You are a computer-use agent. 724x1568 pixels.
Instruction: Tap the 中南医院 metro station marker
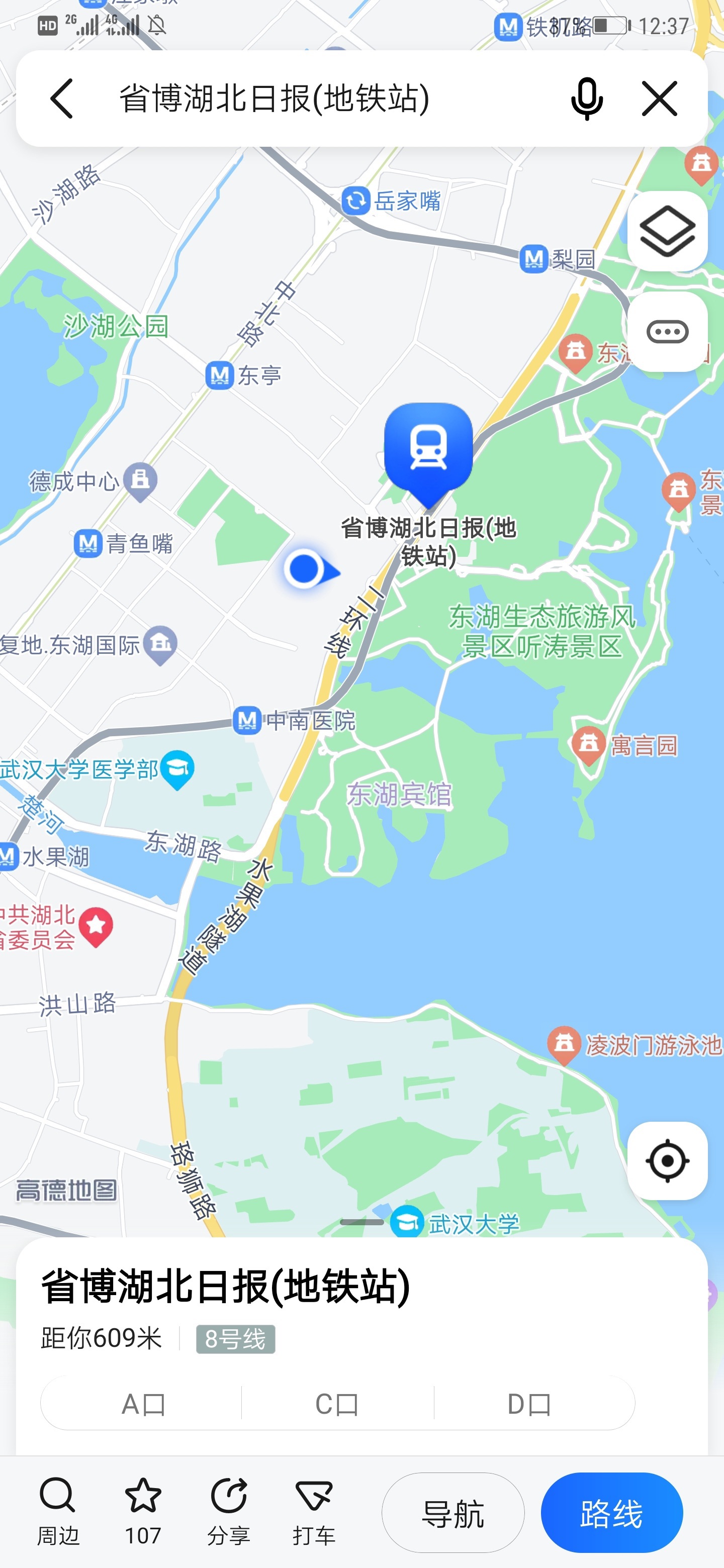point(247,721)
